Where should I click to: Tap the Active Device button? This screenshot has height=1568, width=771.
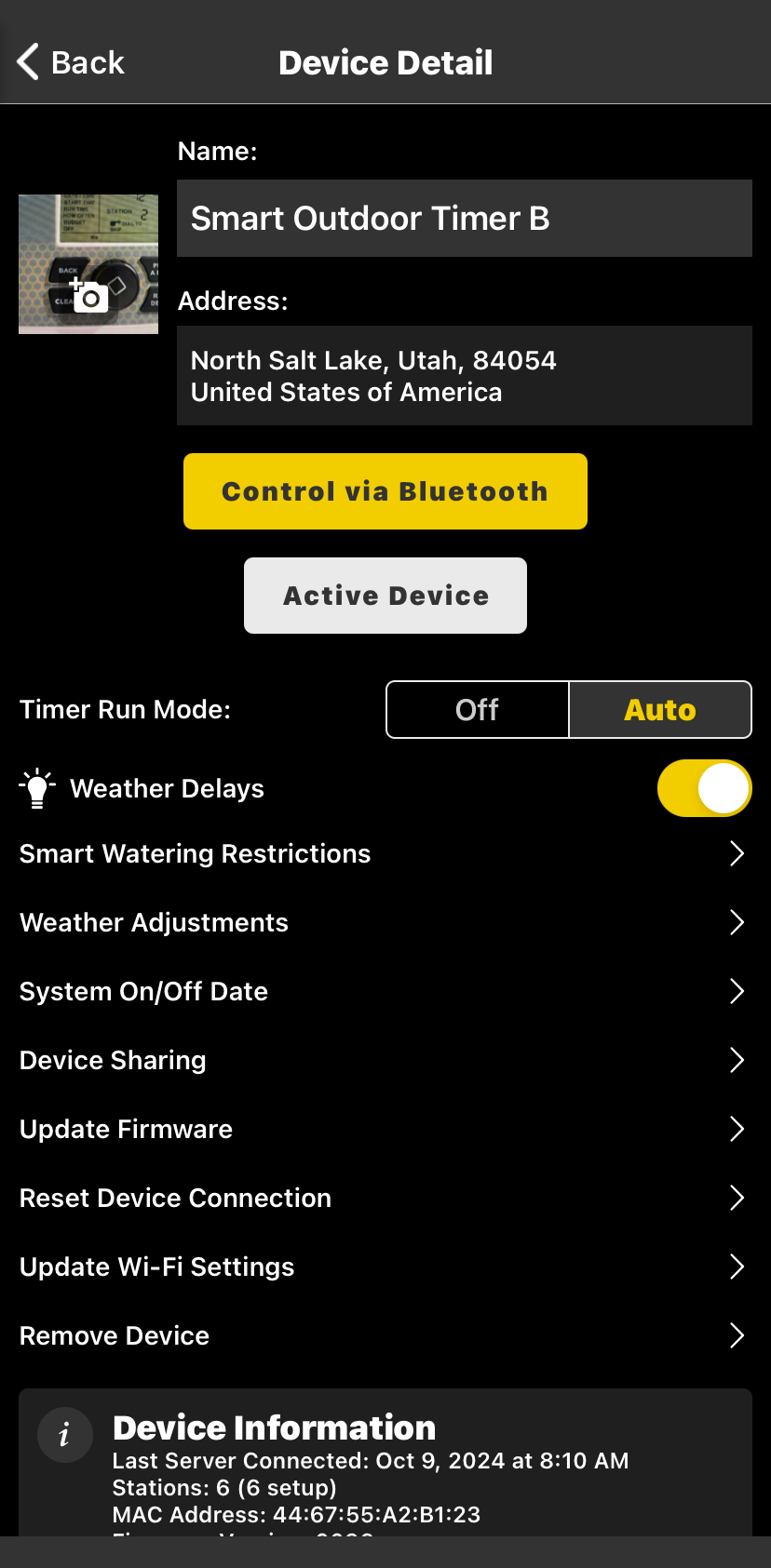click(385, 596)
